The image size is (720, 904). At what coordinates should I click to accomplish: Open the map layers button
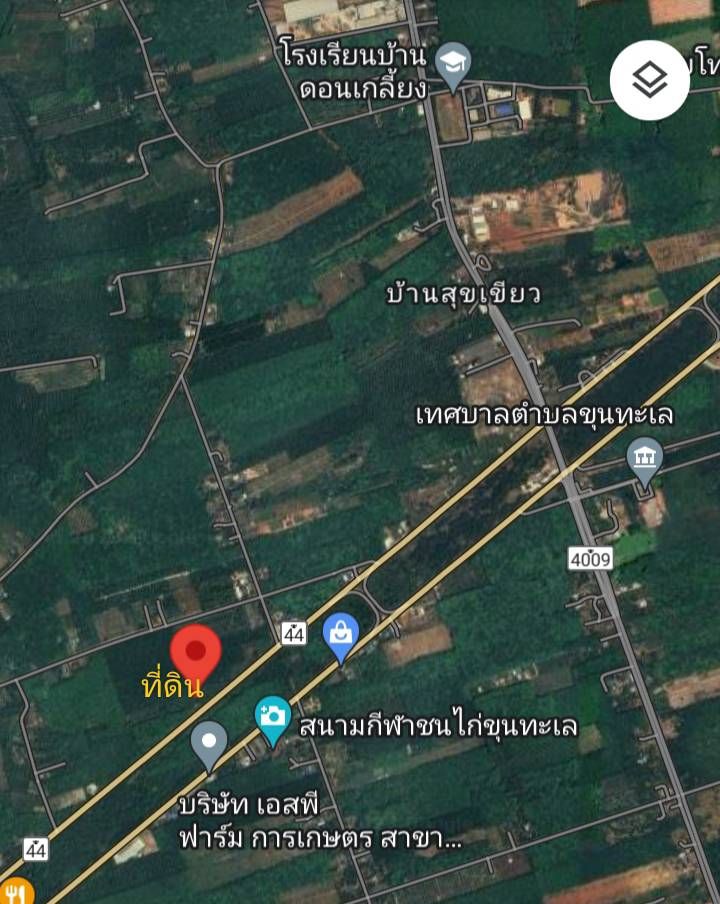650,80
